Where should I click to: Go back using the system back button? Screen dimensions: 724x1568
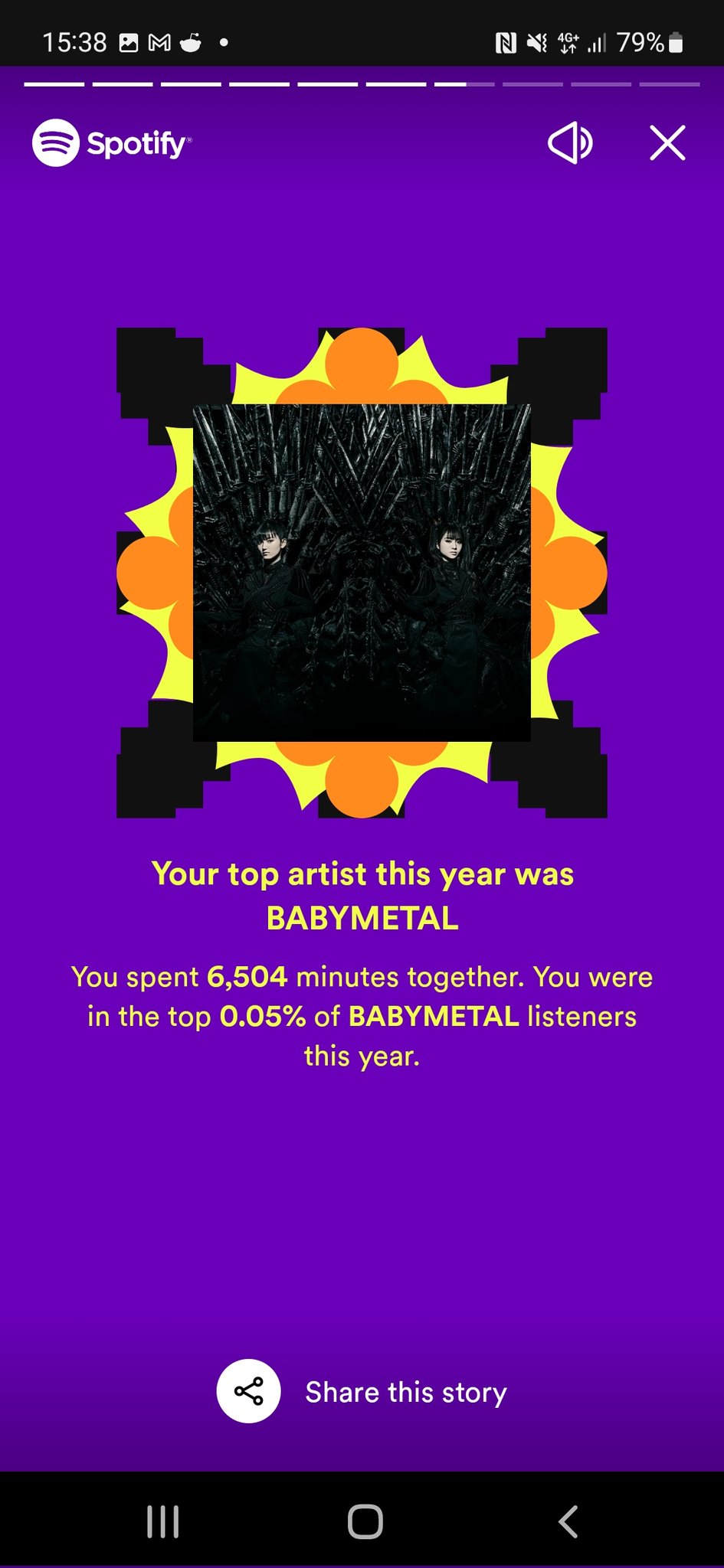click(568, 1521)
